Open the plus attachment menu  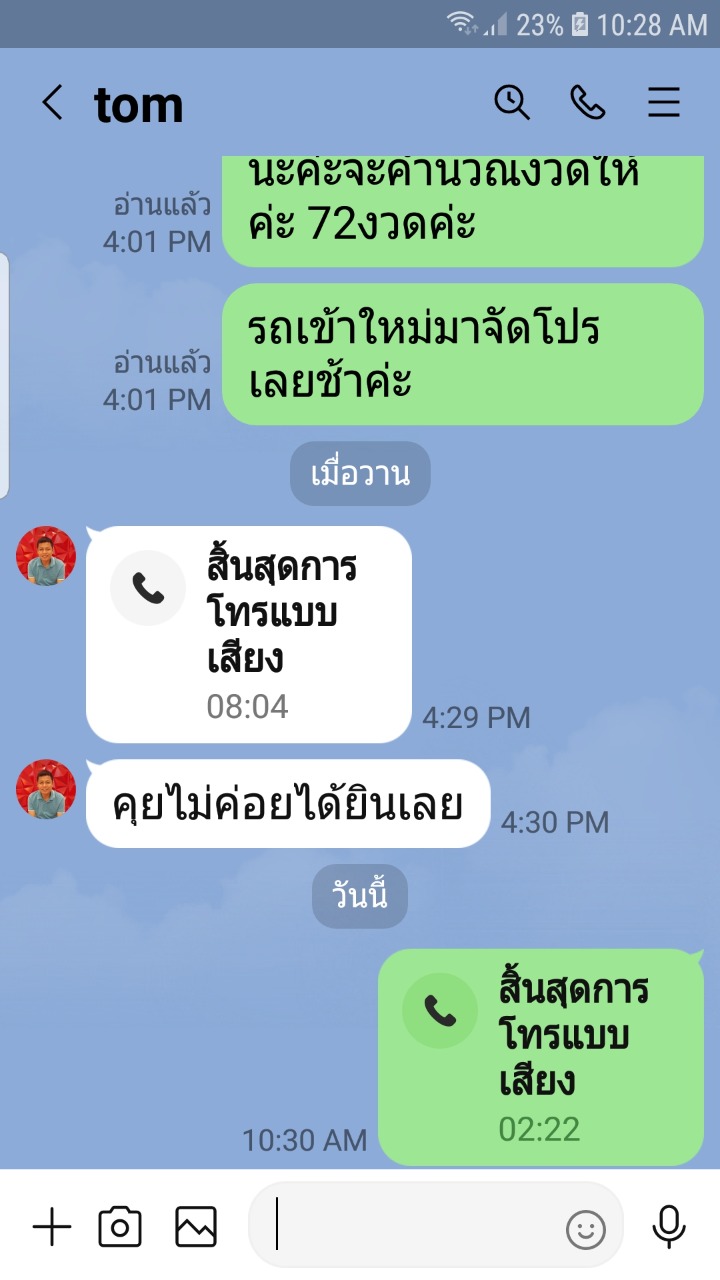pyautogui.click(x=52, y=1226)
